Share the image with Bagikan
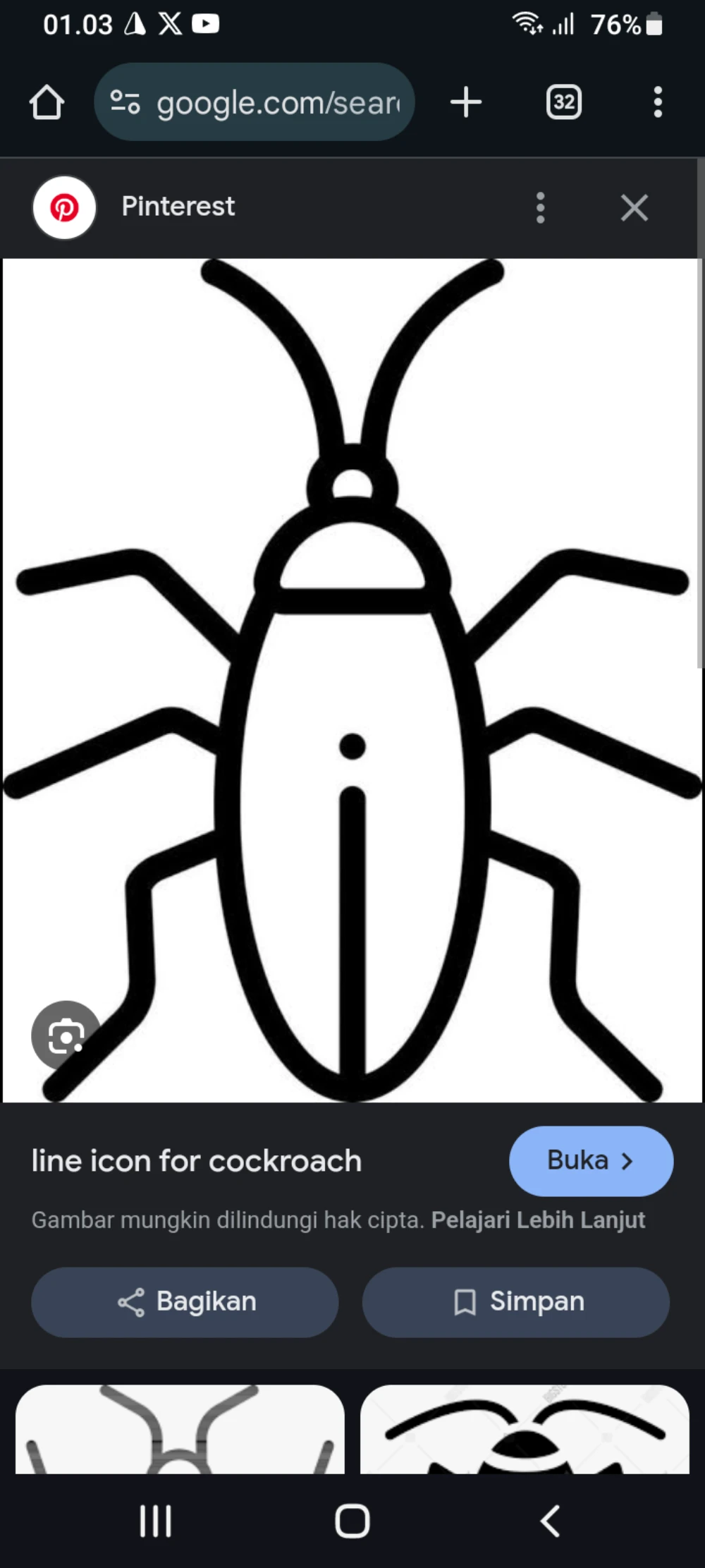Screen dimensions: 705x1568 (185, 1302)
